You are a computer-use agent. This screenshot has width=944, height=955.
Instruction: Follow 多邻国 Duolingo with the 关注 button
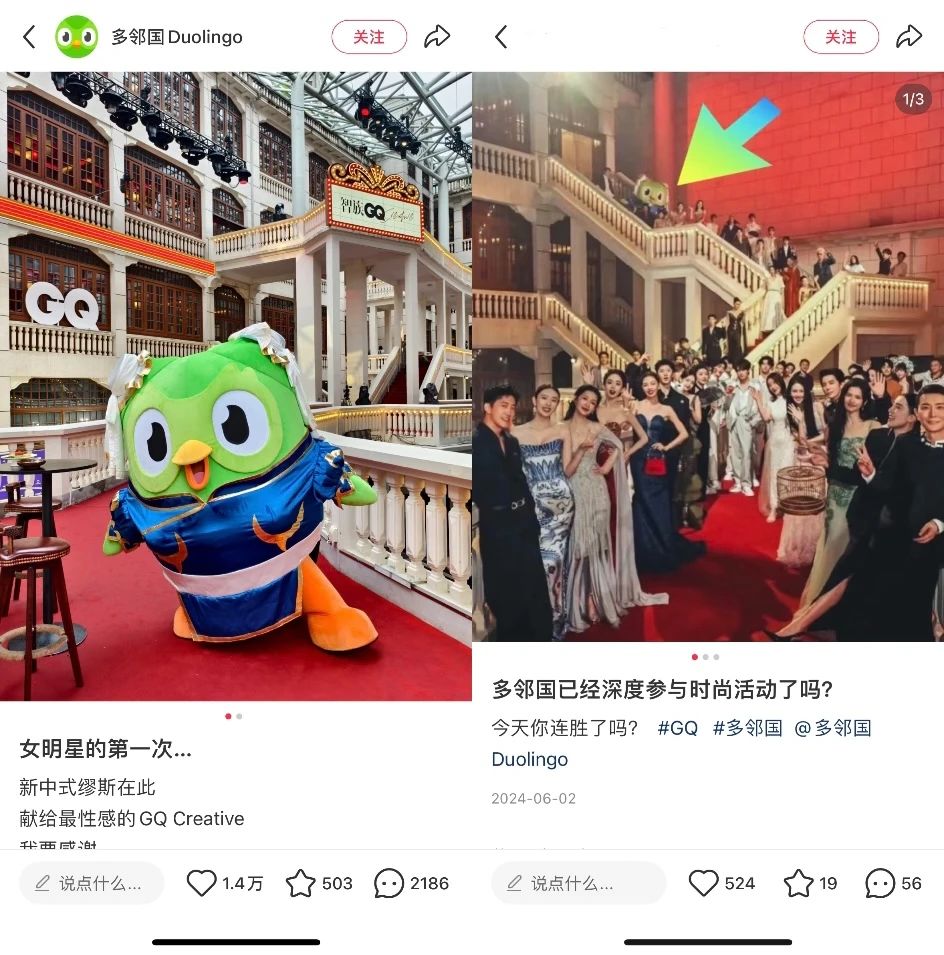click(x=369, y=37)
